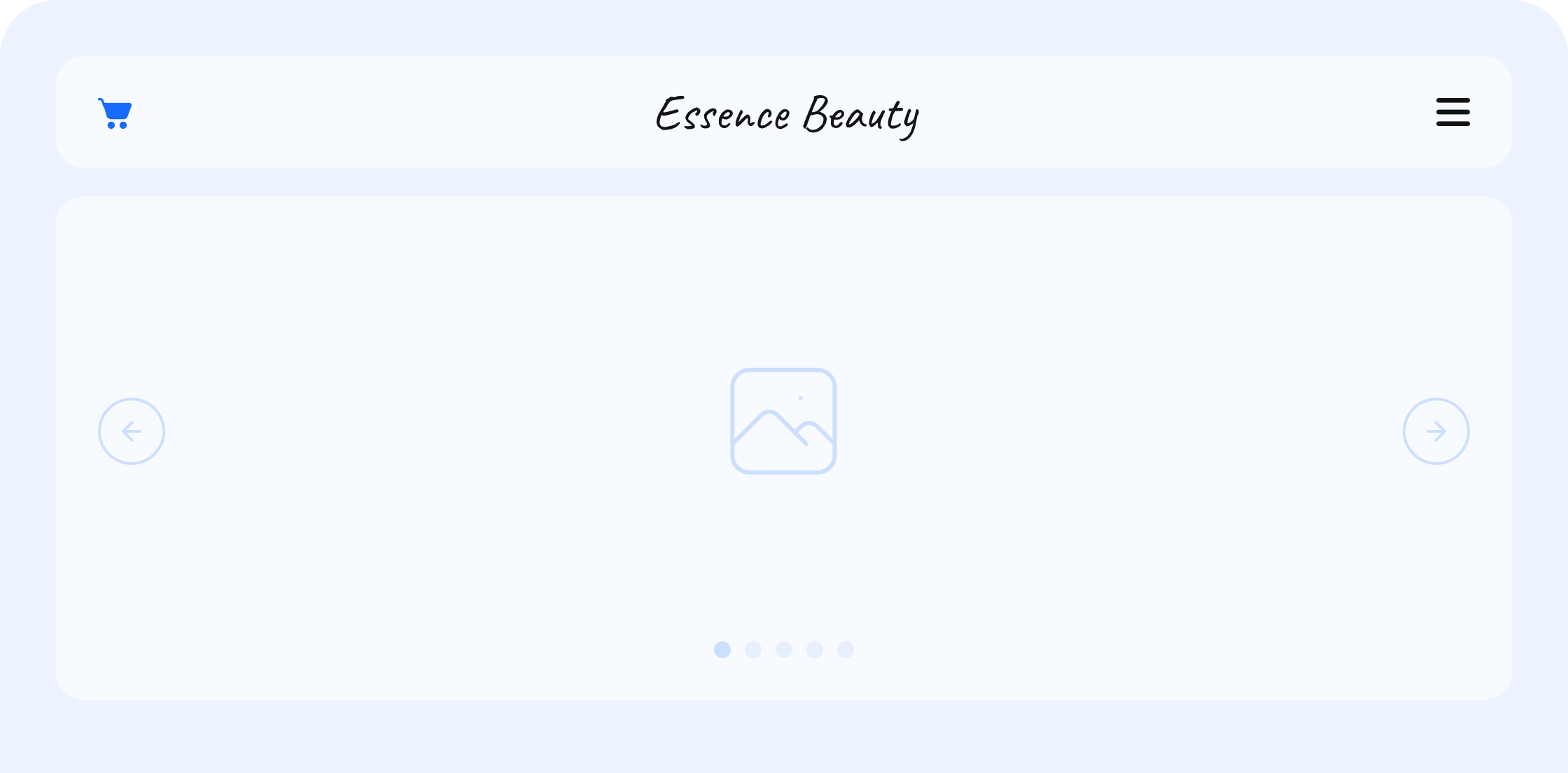Open the hamburger menu
Screen dimensions: 1568x773
(1452, 112)
